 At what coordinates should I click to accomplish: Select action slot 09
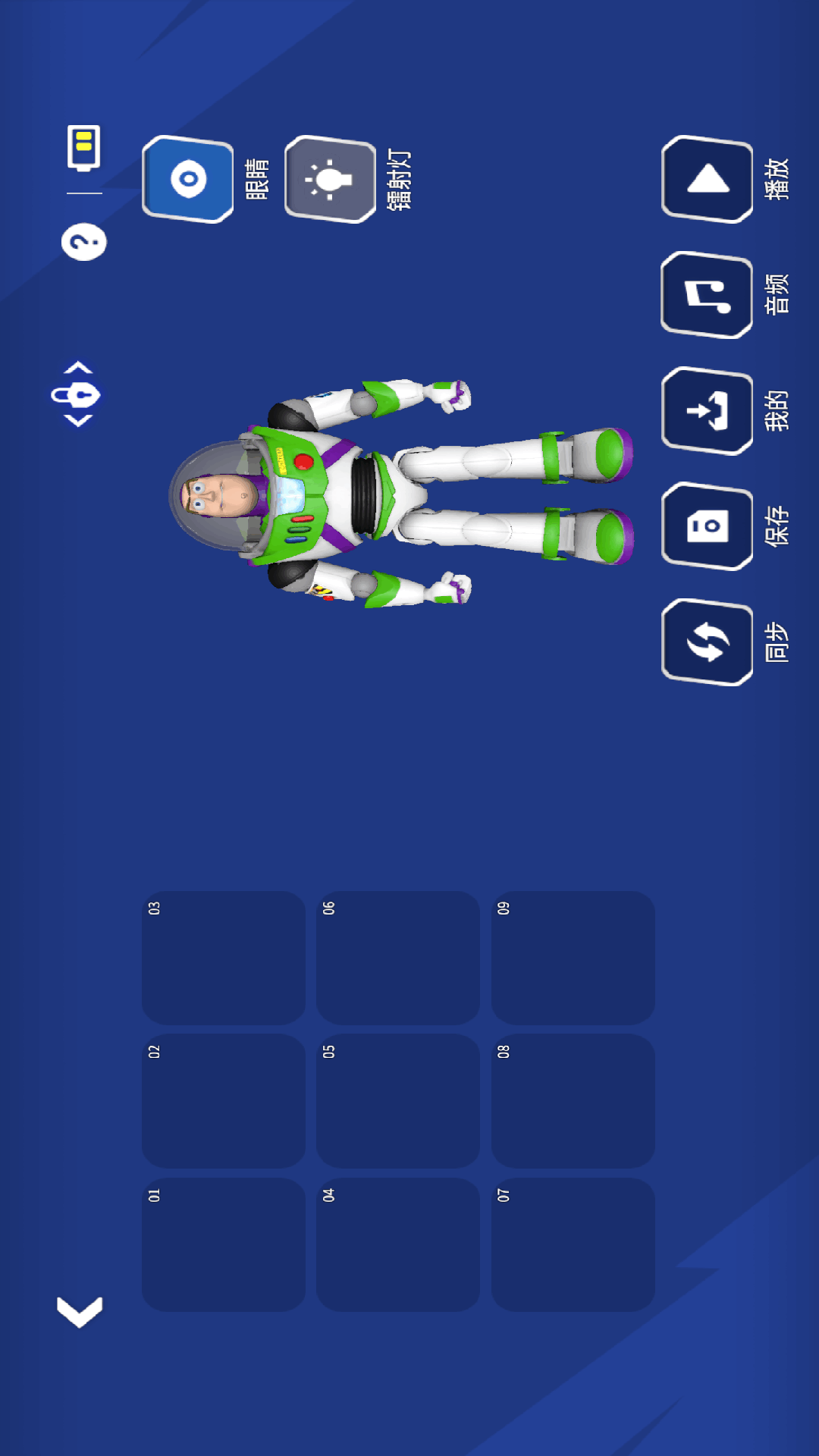point(573,958)
